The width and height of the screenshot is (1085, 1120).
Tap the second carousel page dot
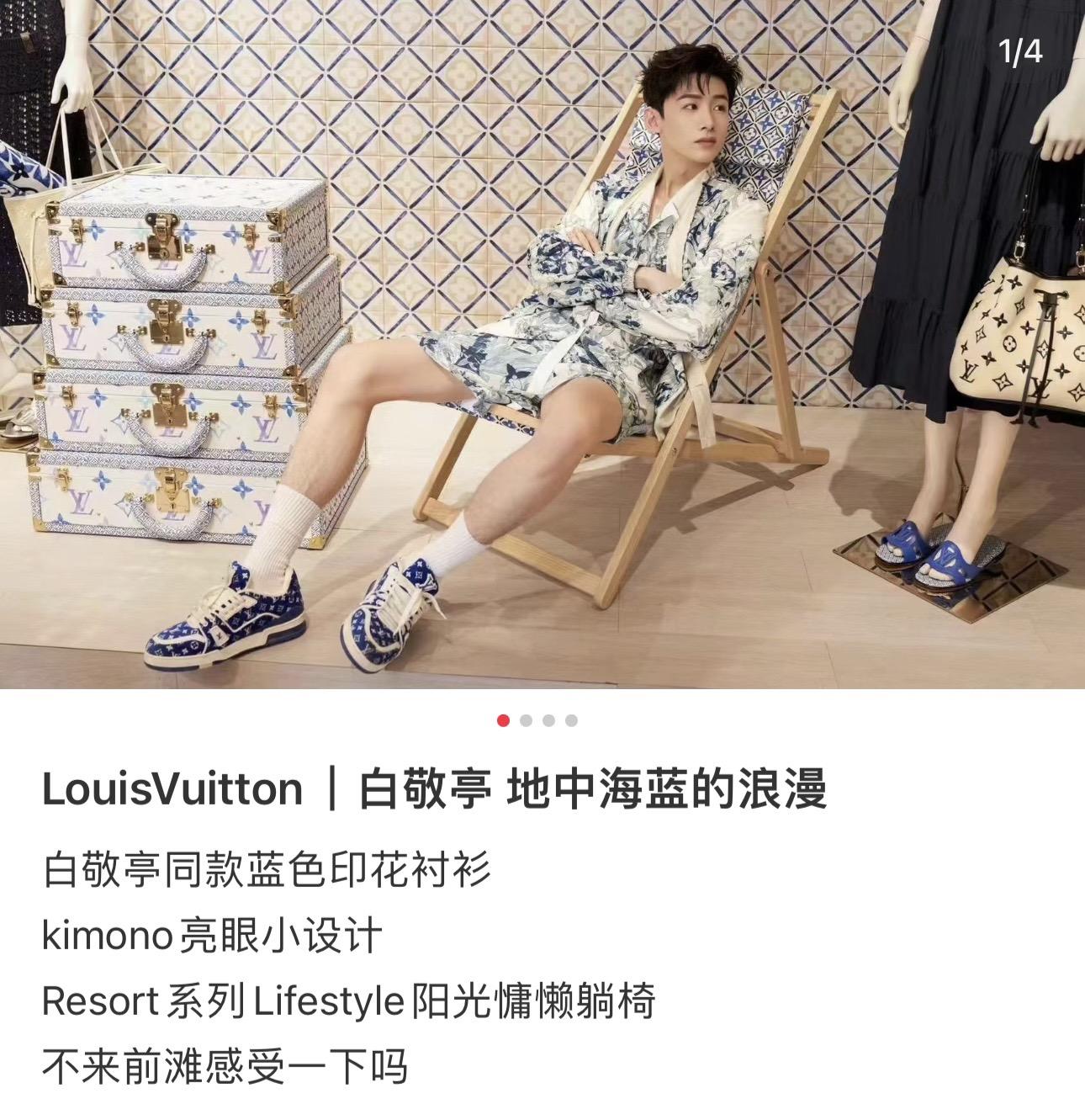(526, 720)
